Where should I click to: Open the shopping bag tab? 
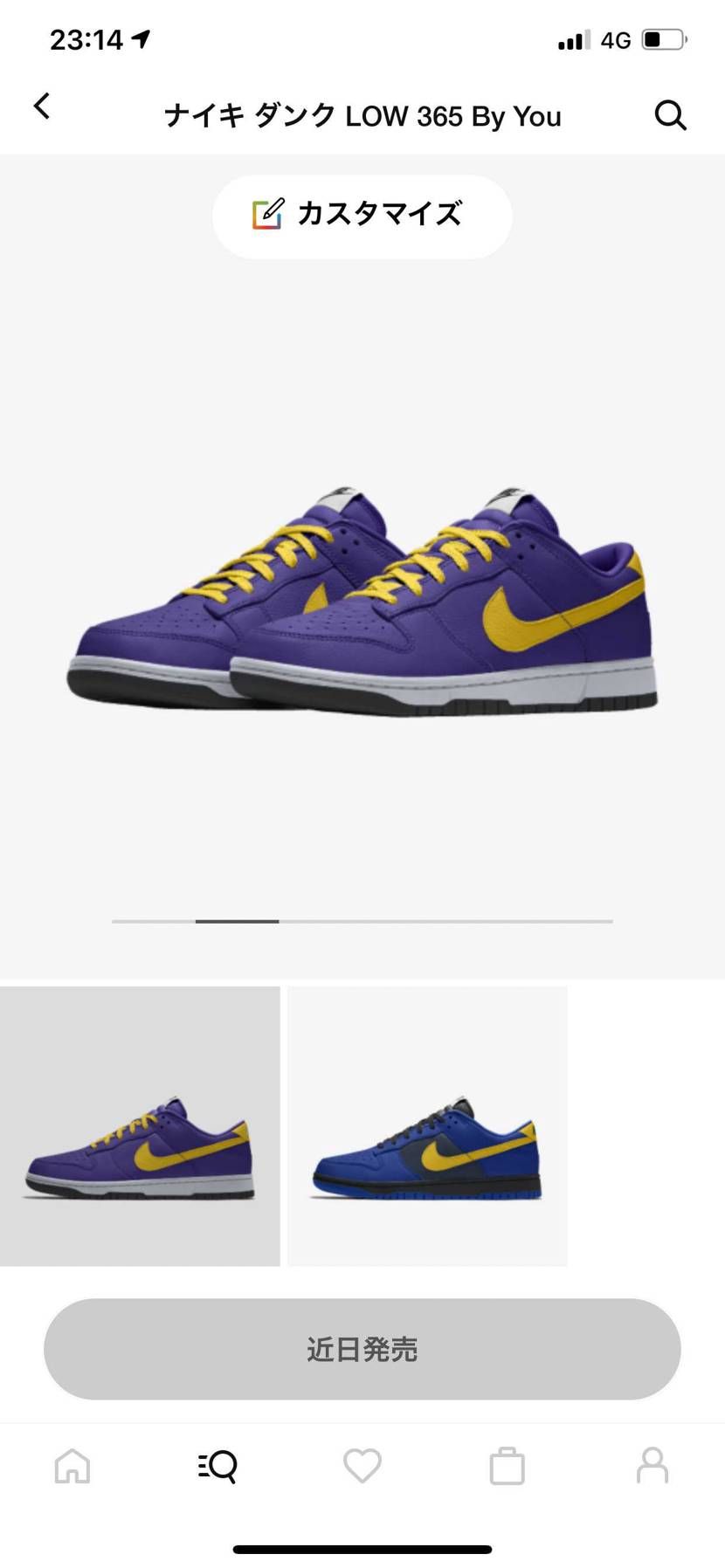point(507,1466)
